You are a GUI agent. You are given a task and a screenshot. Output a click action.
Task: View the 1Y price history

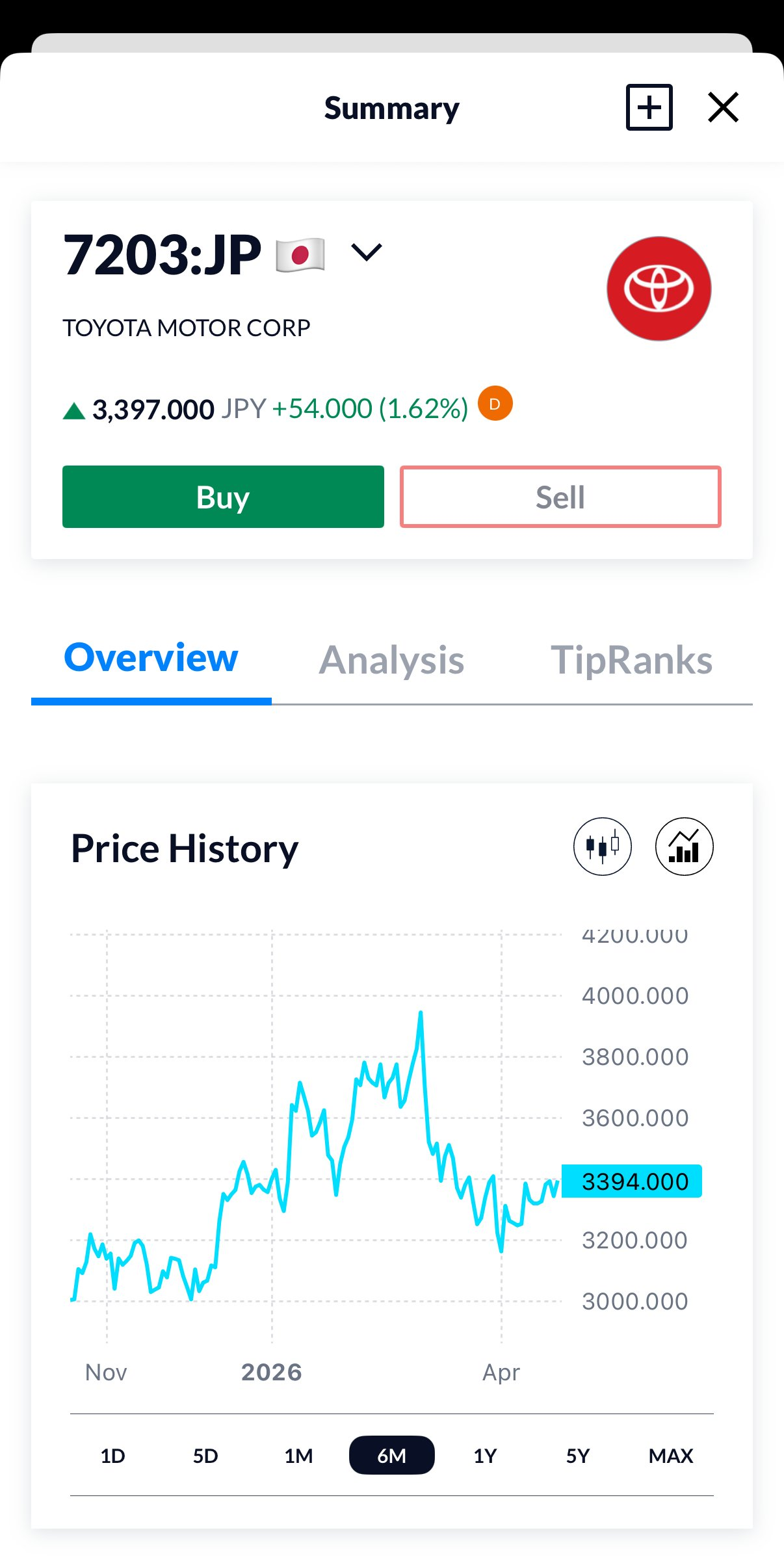[485, 1456]
